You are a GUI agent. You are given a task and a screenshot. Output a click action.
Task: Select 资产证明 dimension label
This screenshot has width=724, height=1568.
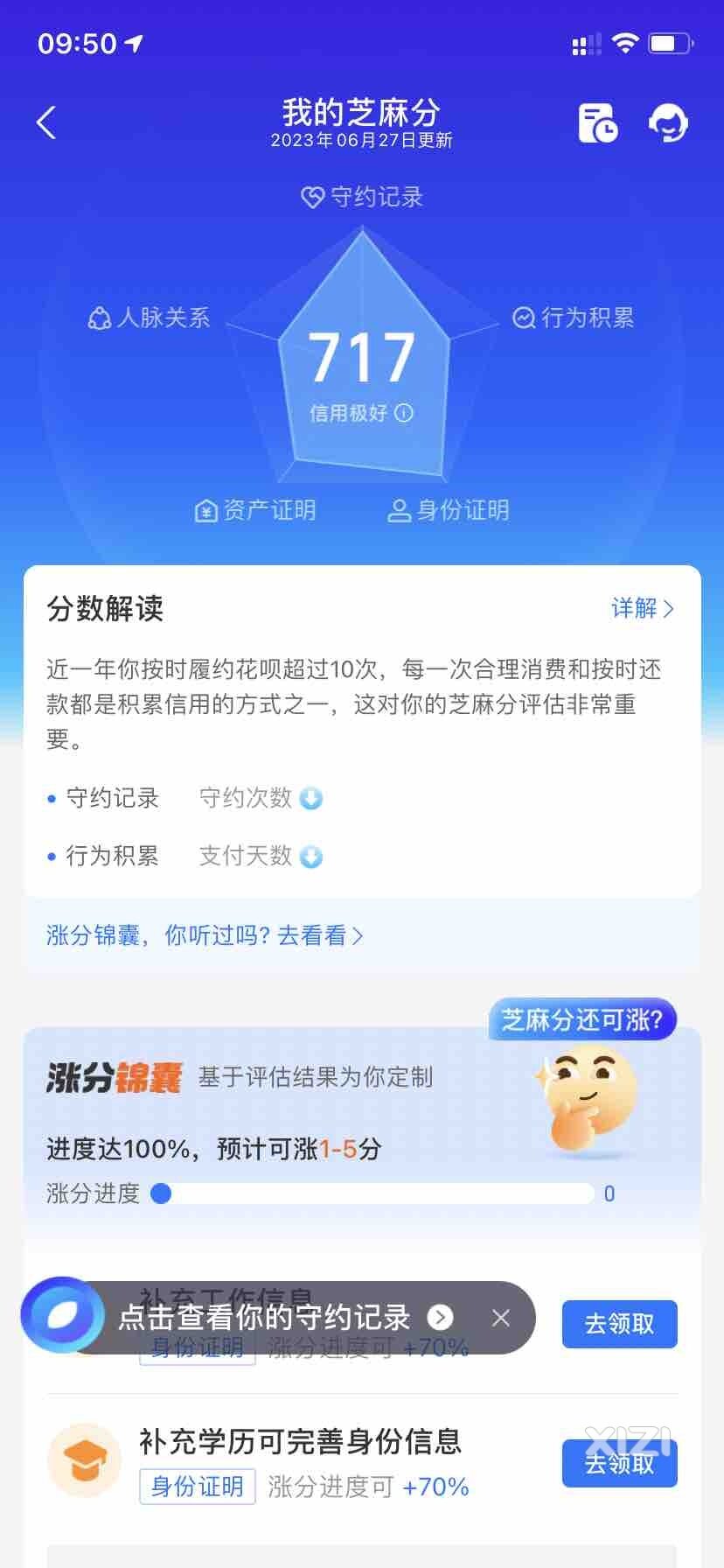coord(255,510)
